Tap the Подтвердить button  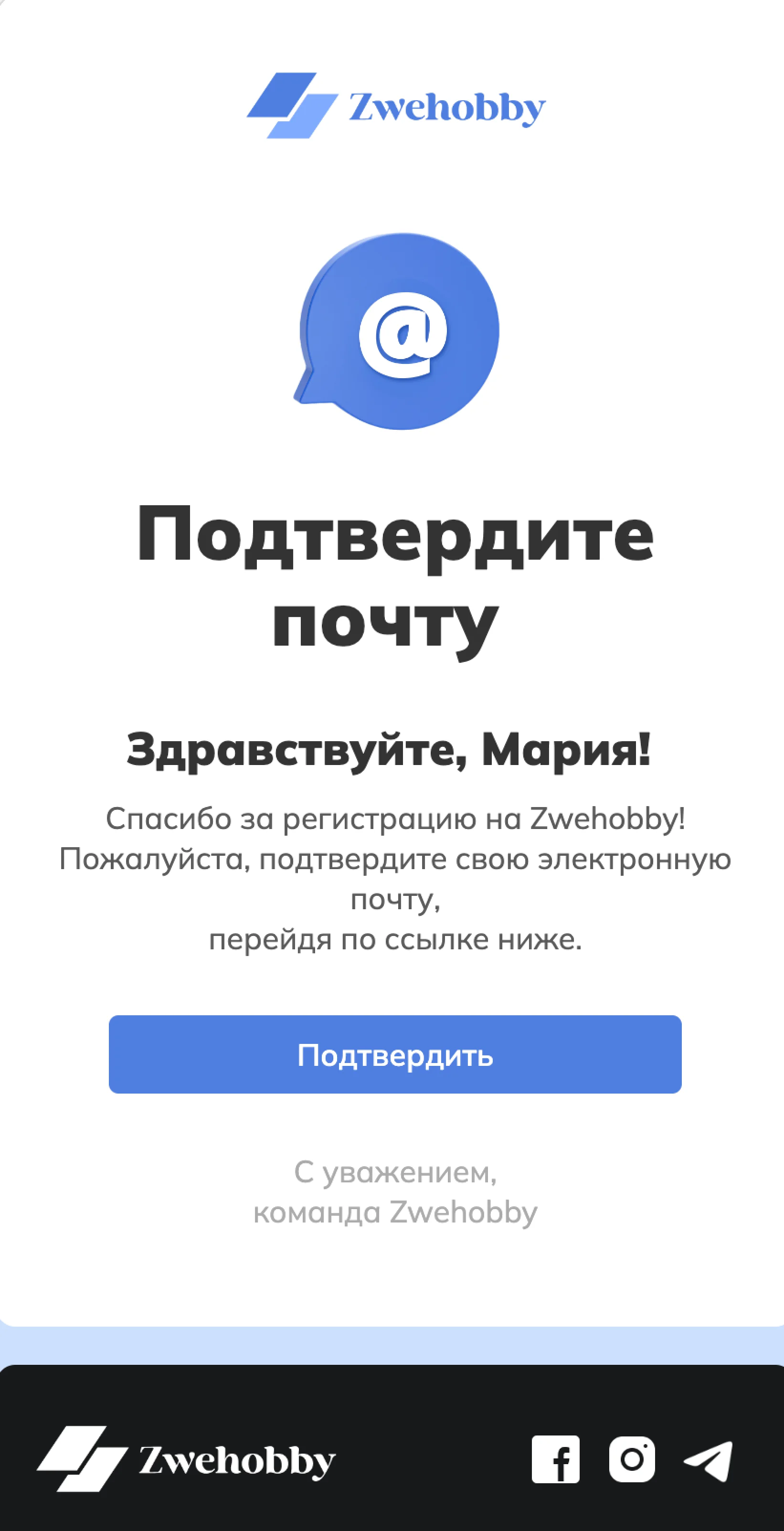click(x=395, y=1054)
